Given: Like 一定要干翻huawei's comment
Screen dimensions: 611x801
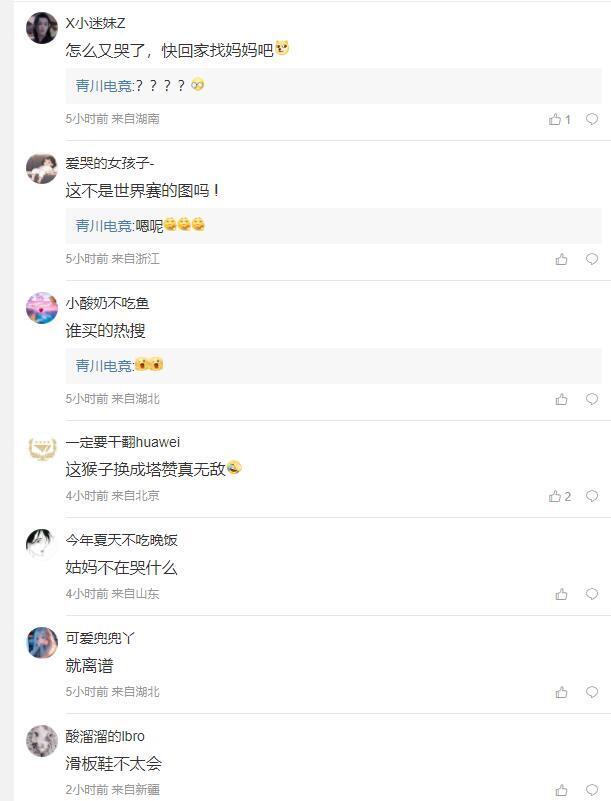Looking at the screenshot, I should [555, 496].
